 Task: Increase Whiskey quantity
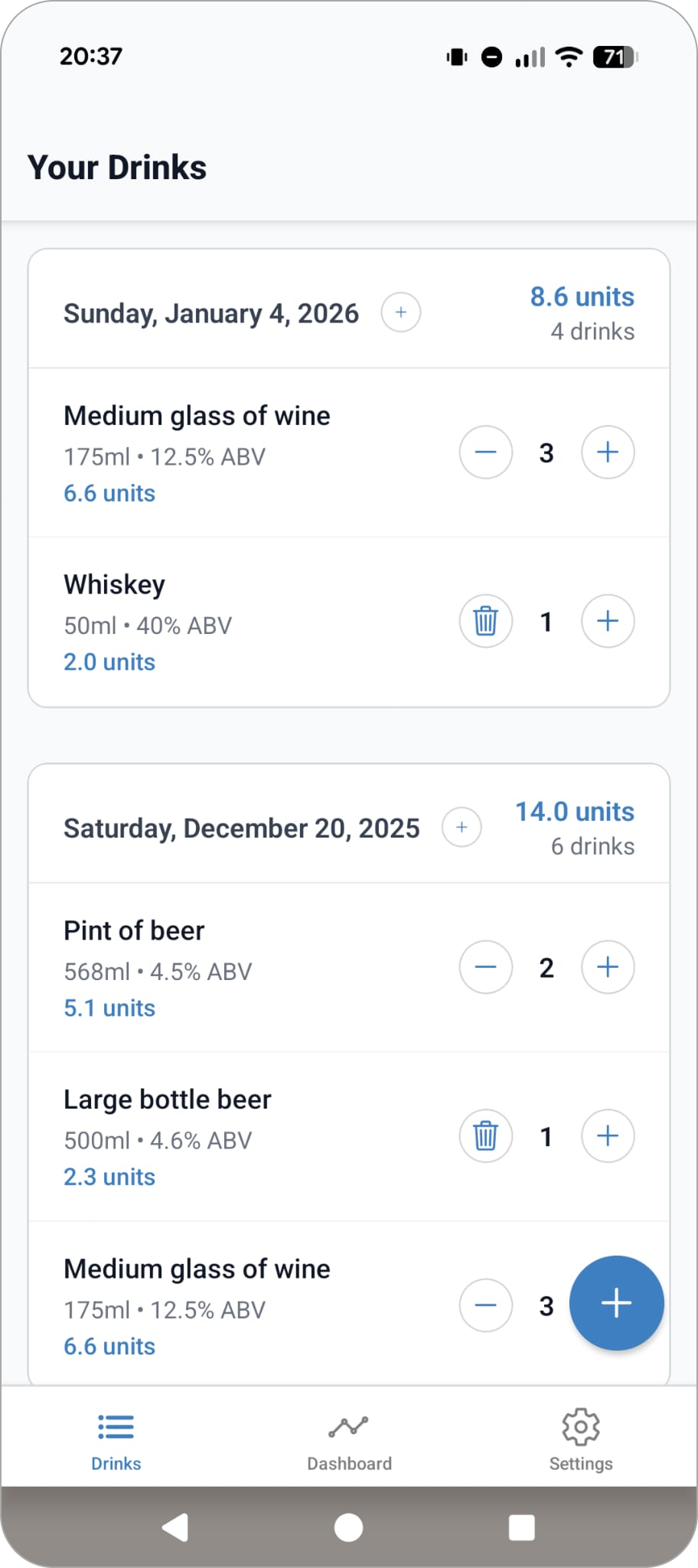pos(608,622)
